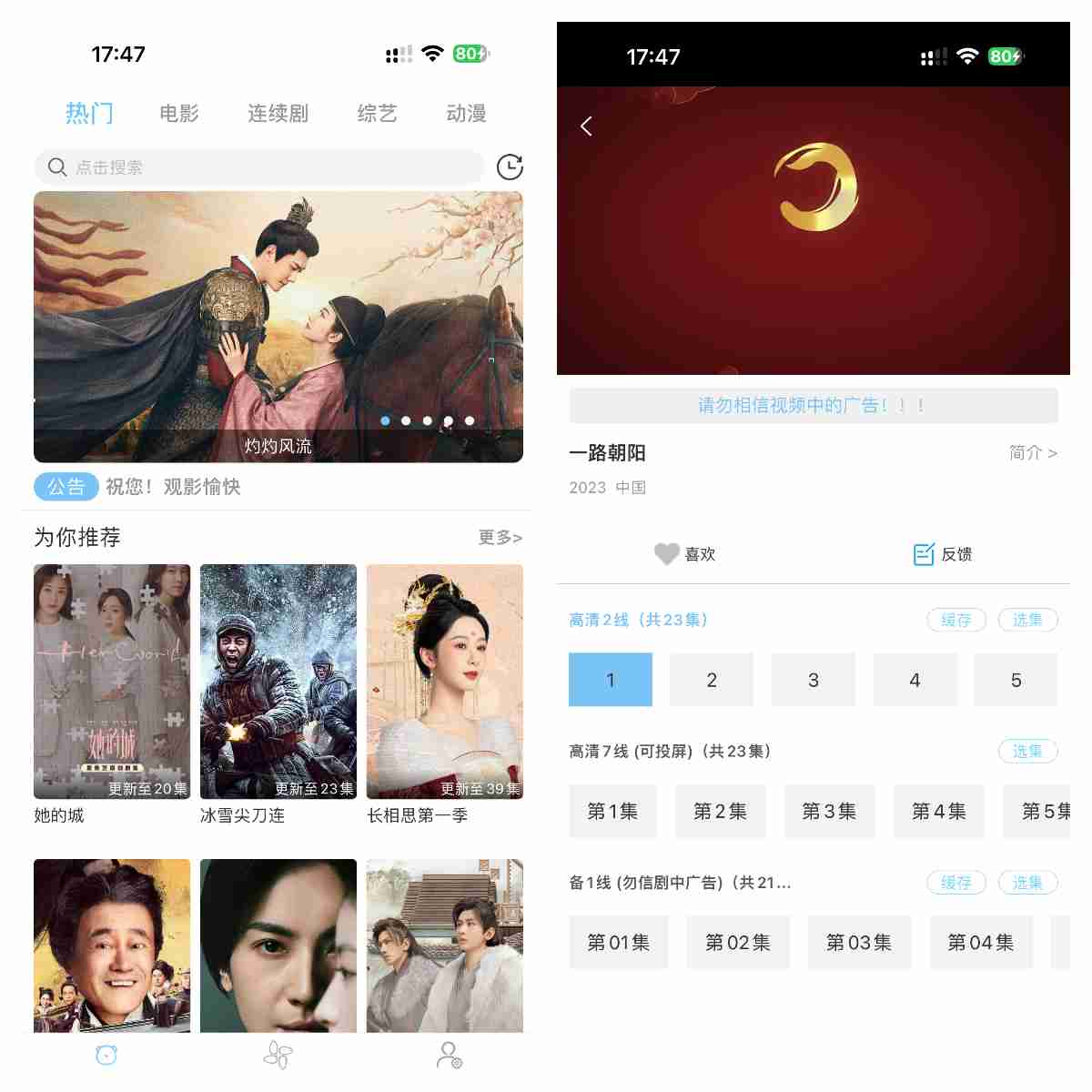Open 冰雪尖刀连 poster

(x=278, y=682)
